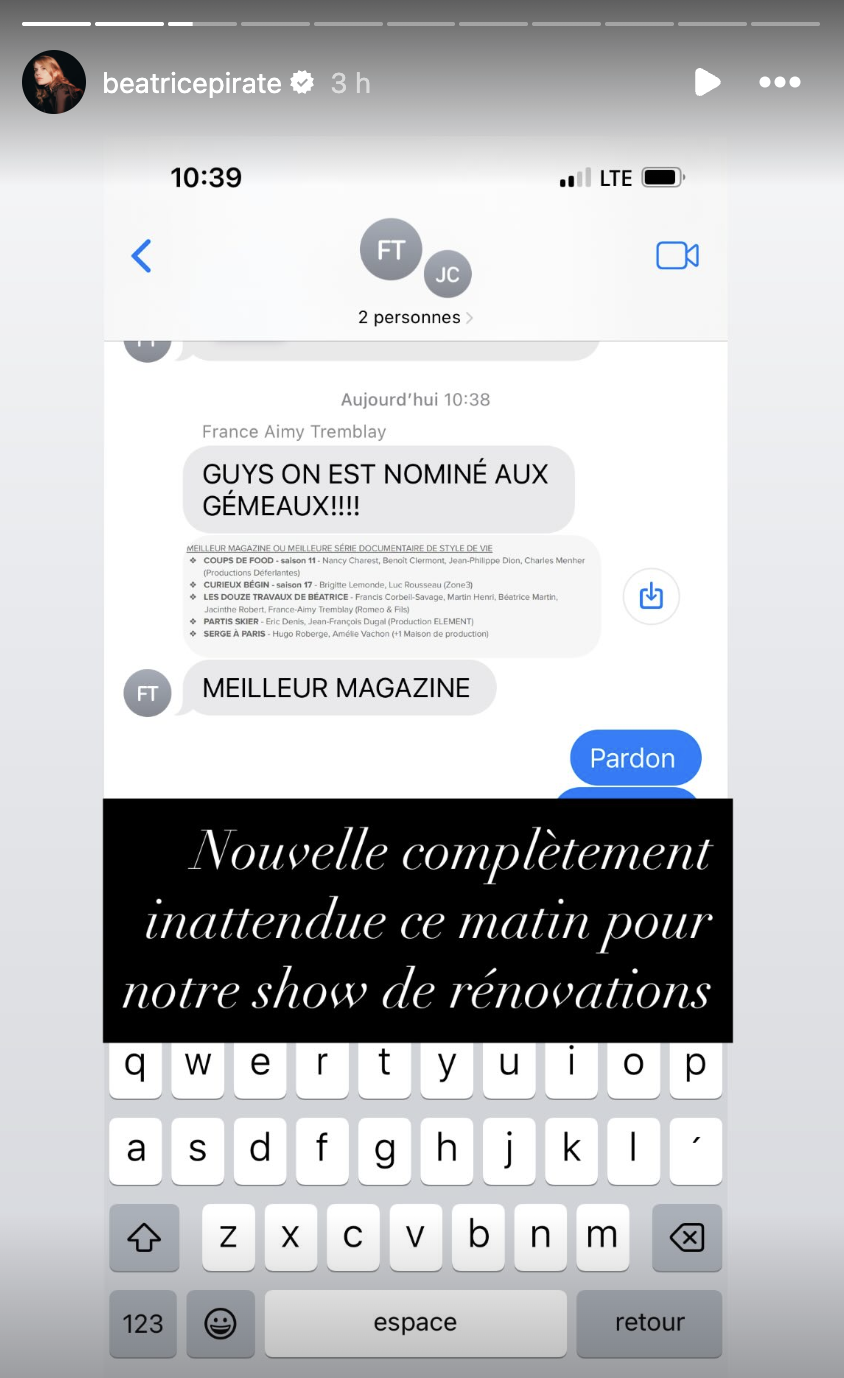Open the beatricepirate username link
Viewport: 844px width, 1378px height.
[x=192, y=83]
